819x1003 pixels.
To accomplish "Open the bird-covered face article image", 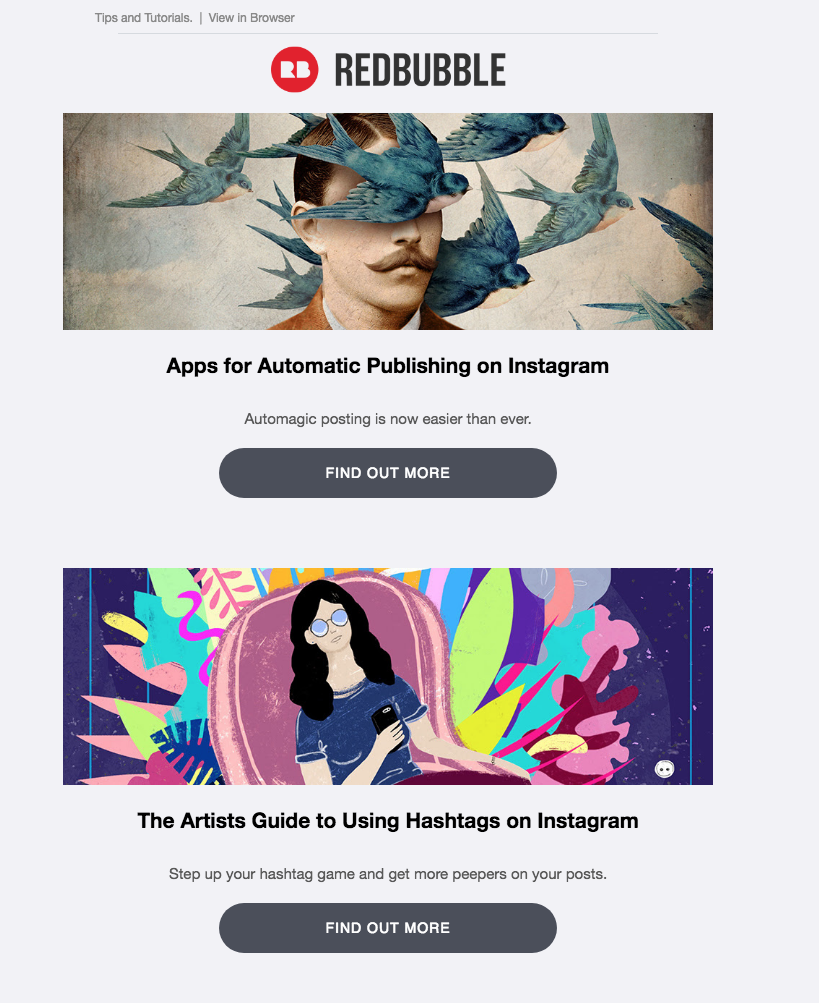I will (387, 221).
